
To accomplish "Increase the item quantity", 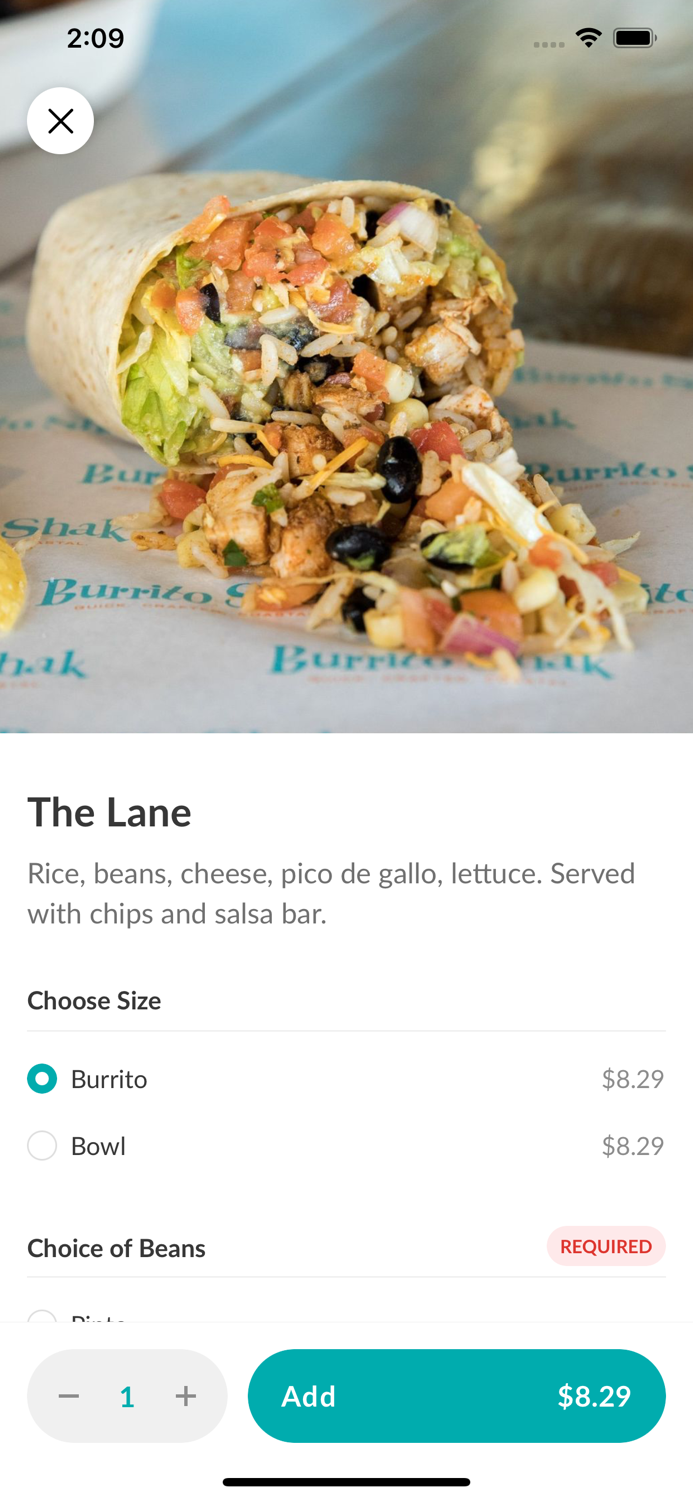I will 186,1396.
